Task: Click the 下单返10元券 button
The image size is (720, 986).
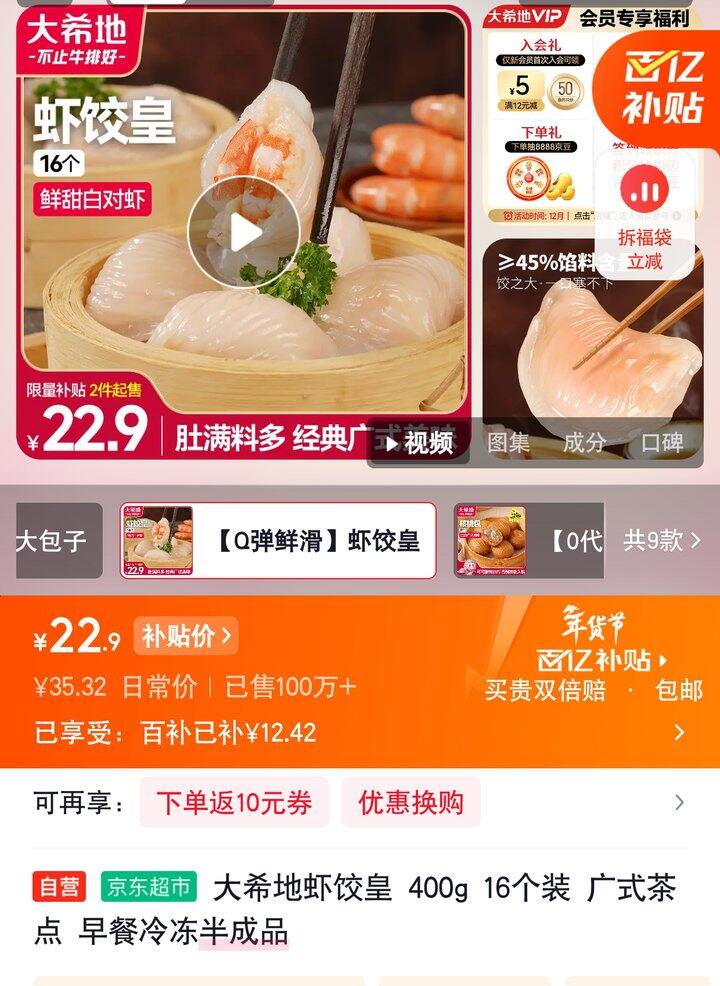Action: (x=235, y=802)
